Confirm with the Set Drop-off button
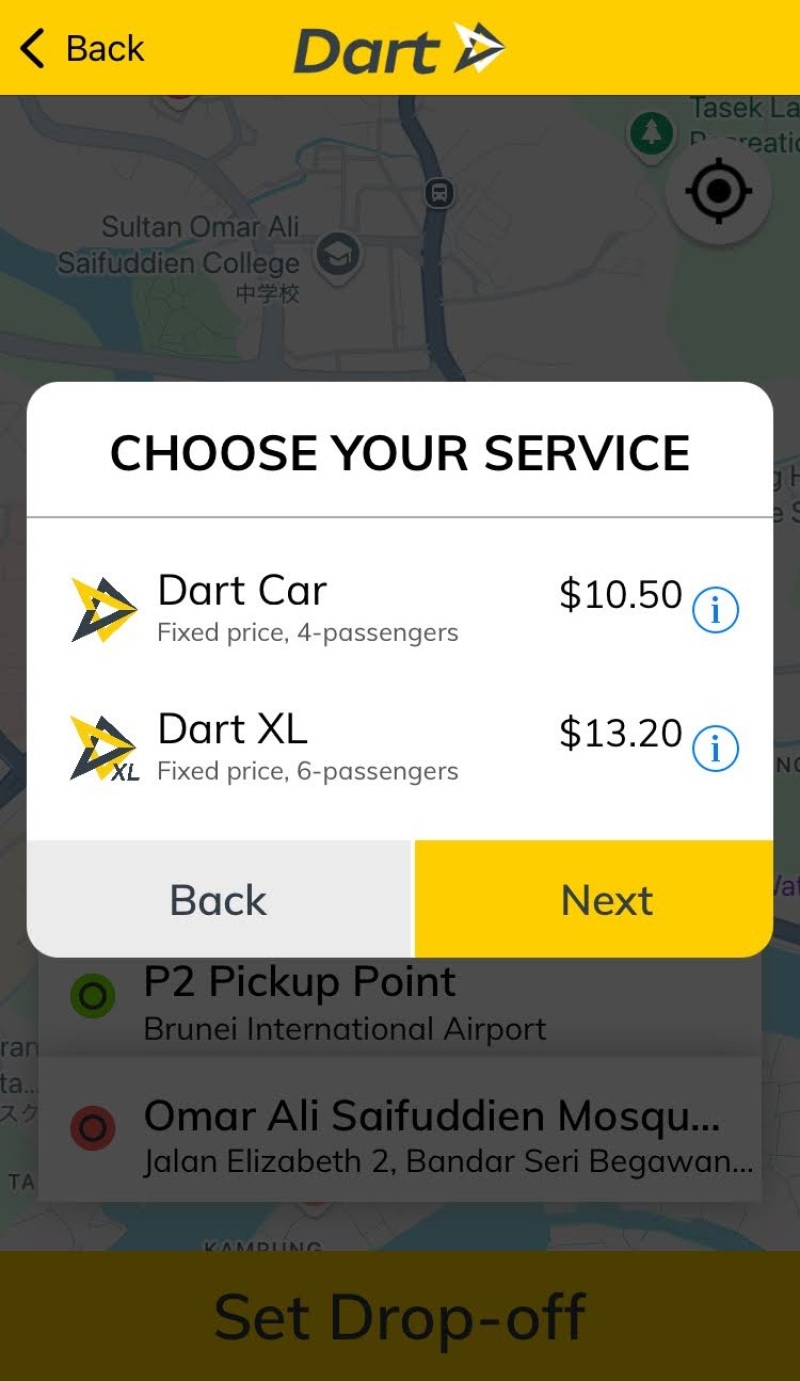This screenshot has height=1381, width=800. 400,1316
